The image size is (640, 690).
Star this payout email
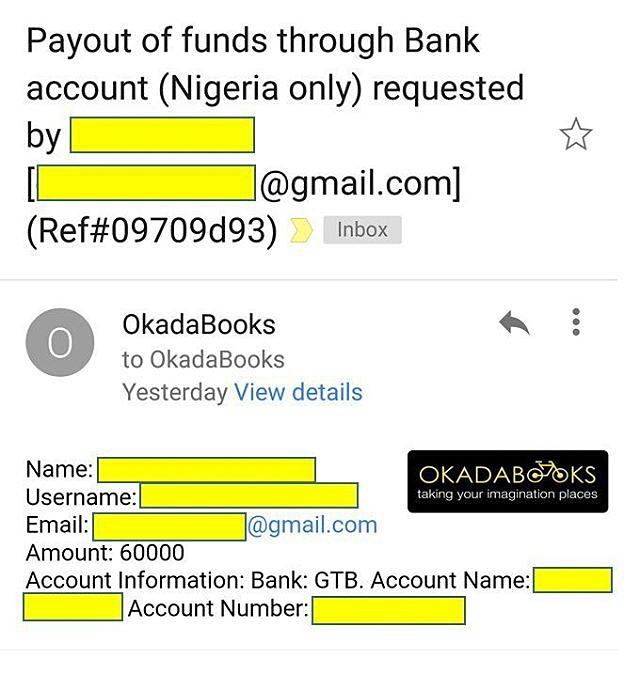click(x=576, y=136)
